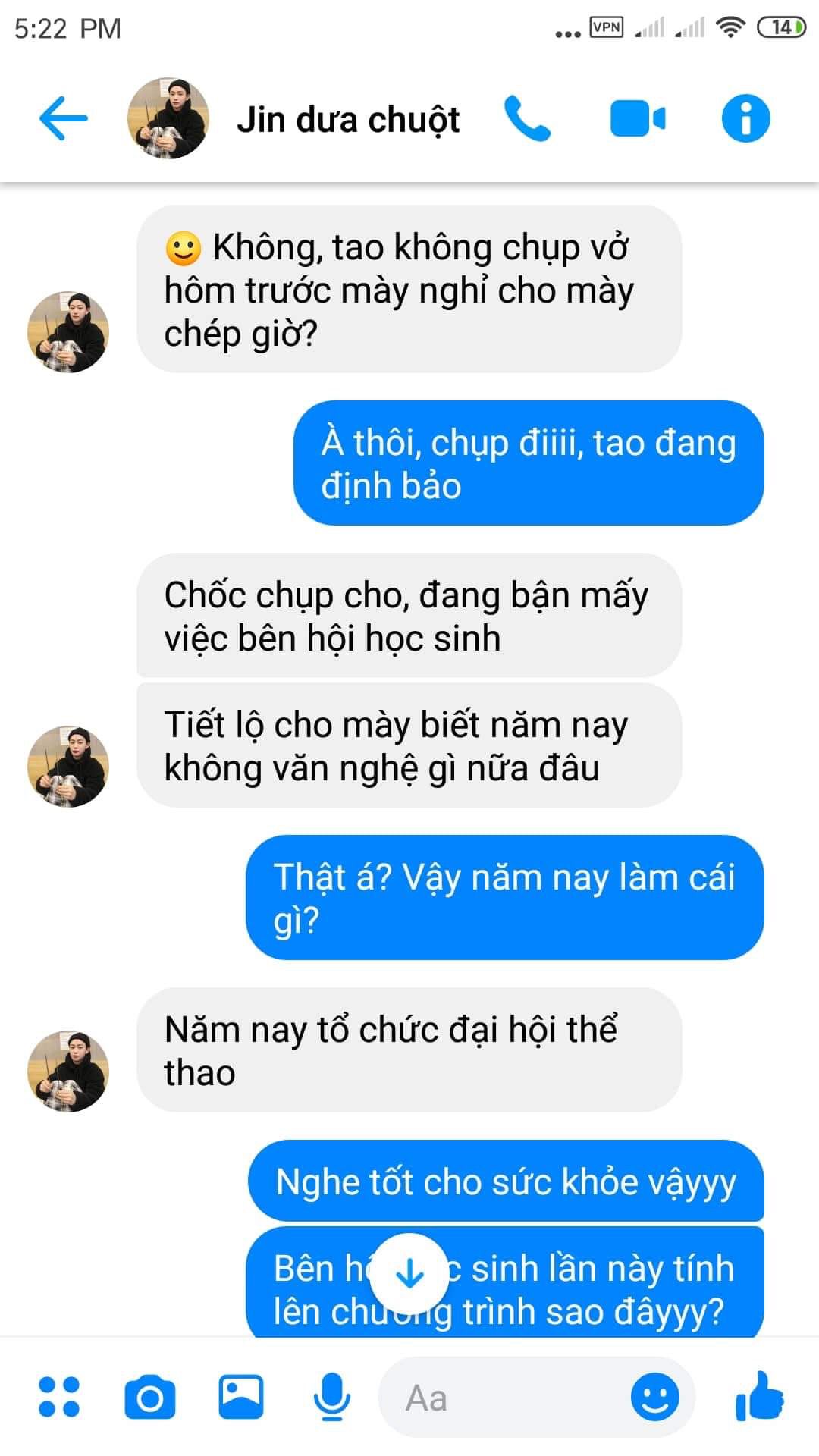Open the emoji picker in the message box
819x1456 pixels.
pos(654,1397)
